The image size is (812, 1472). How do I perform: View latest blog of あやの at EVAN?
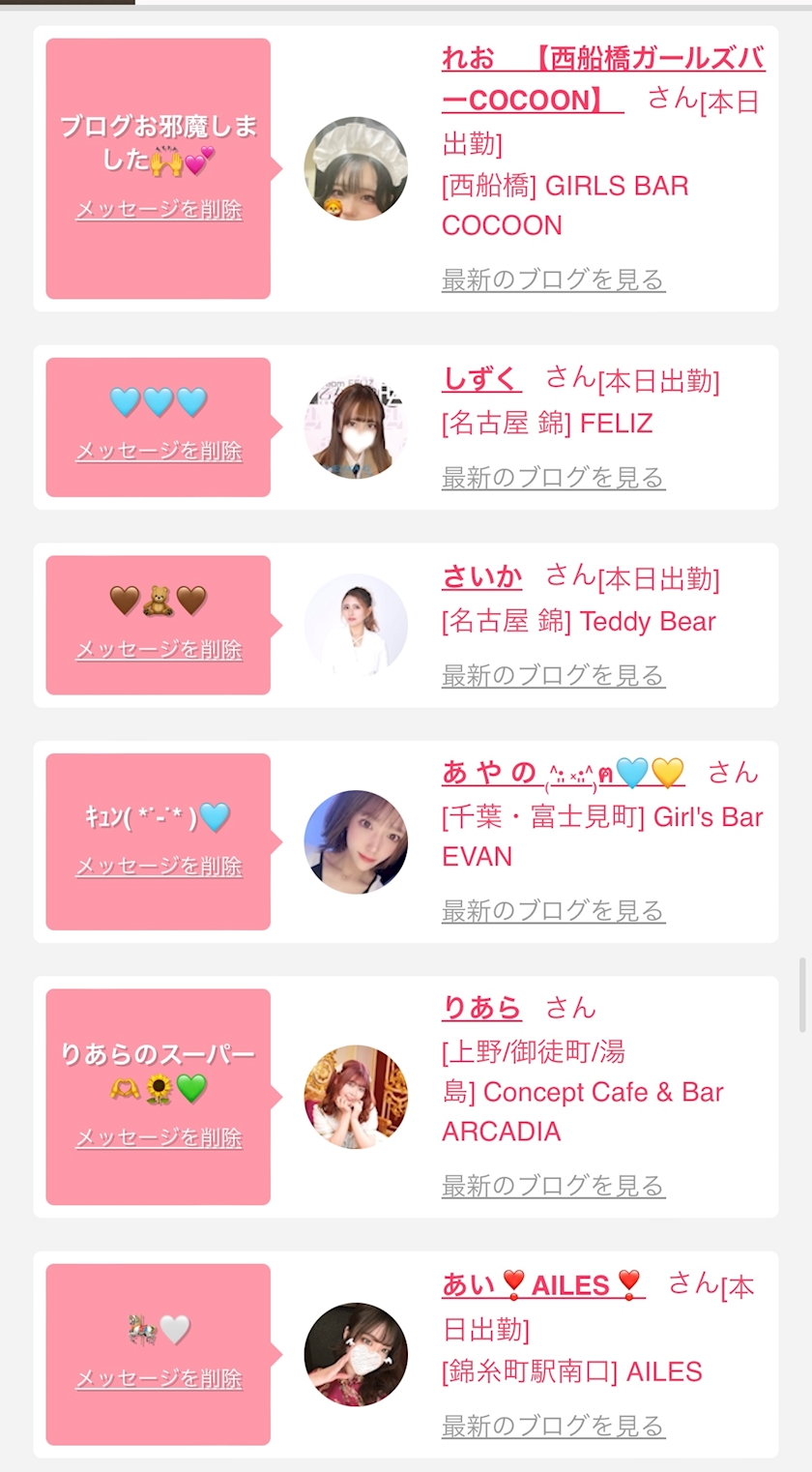pyautogui.click(x=553, y=911)
